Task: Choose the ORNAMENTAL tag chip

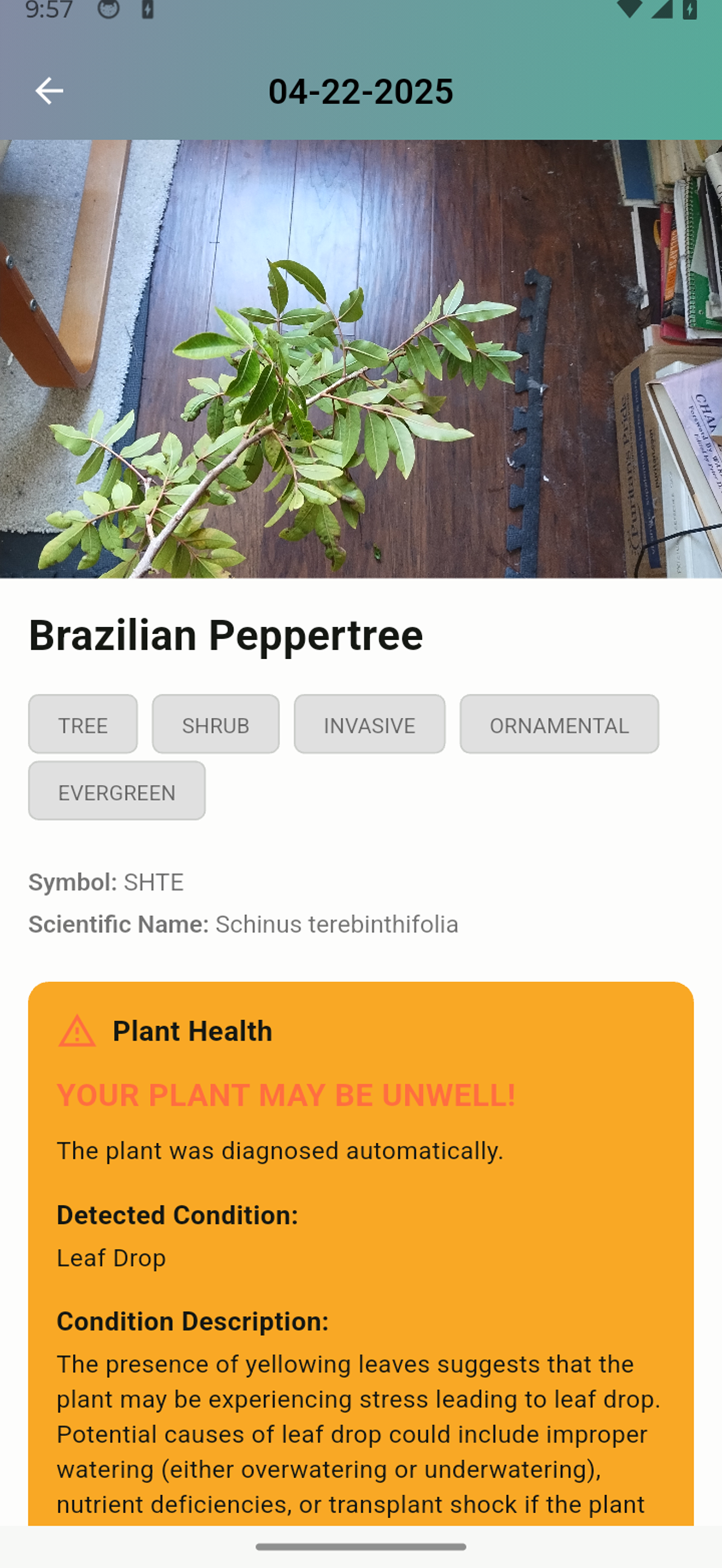Action: [x=559, y=724]
